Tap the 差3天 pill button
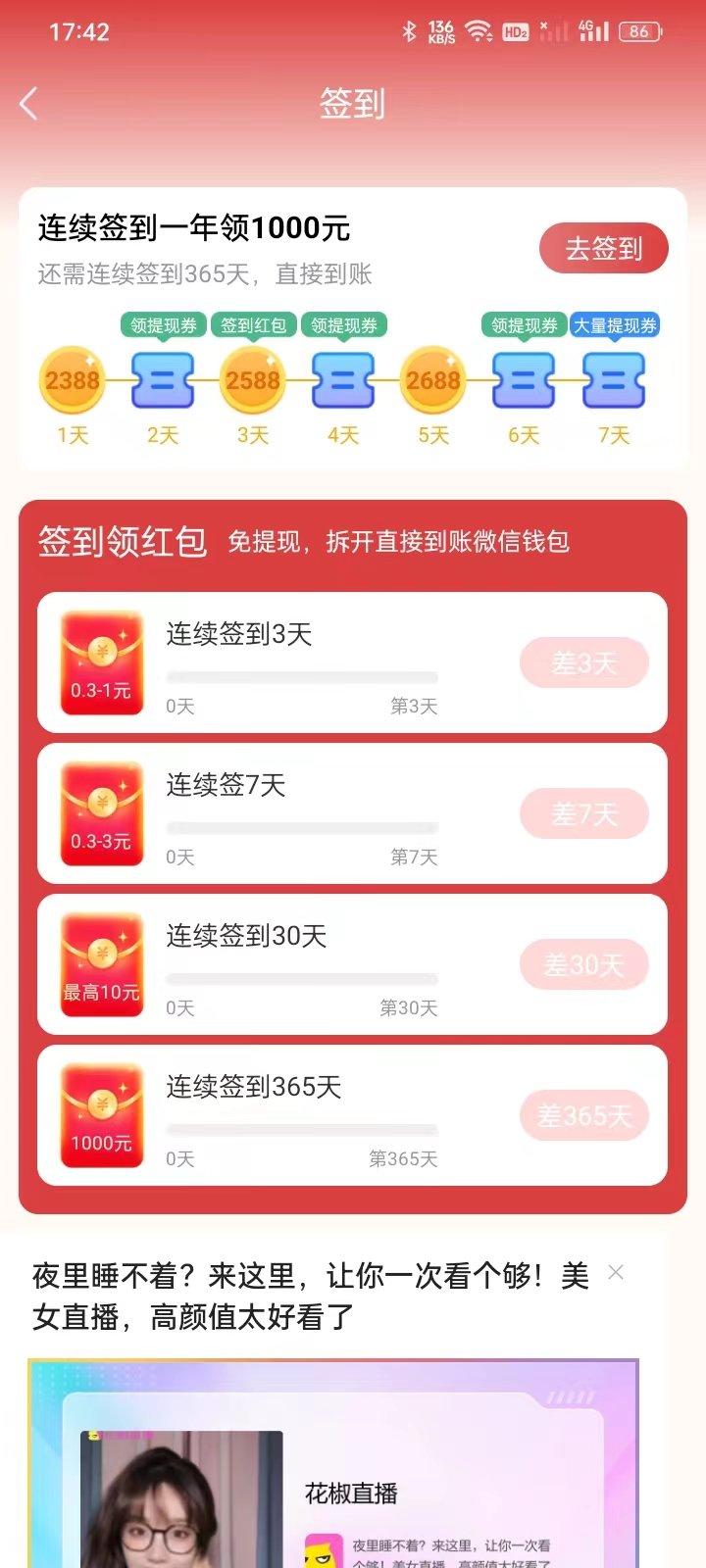706x1568 pixels. [583, 661]
